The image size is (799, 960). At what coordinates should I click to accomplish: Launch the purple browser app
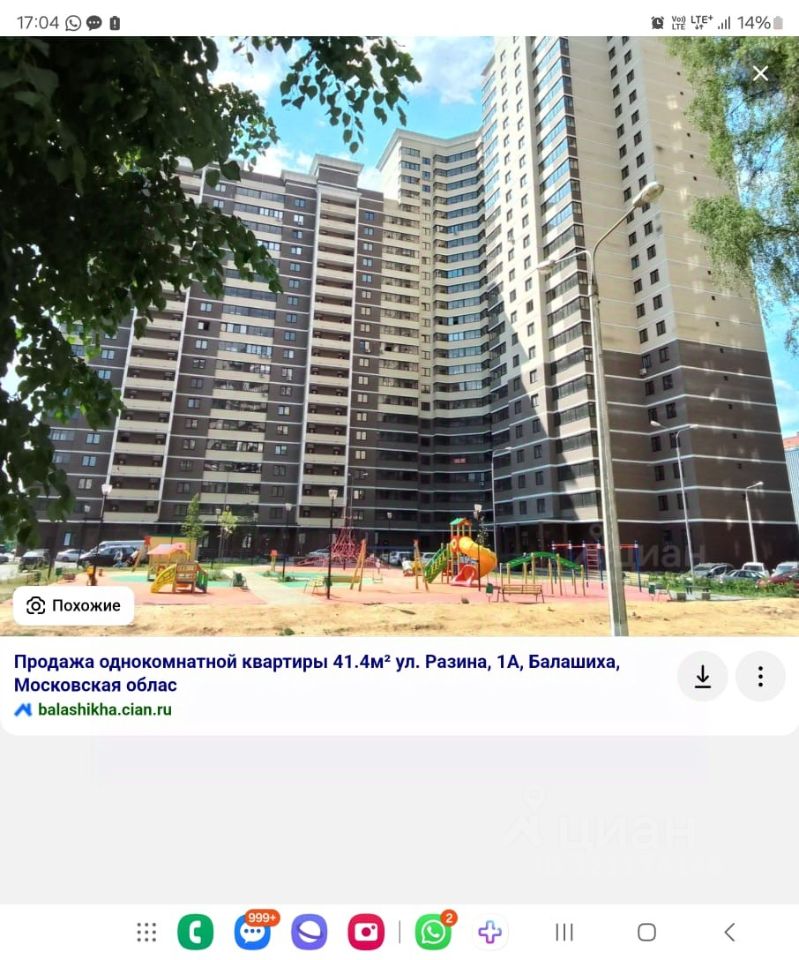[309, 932]
